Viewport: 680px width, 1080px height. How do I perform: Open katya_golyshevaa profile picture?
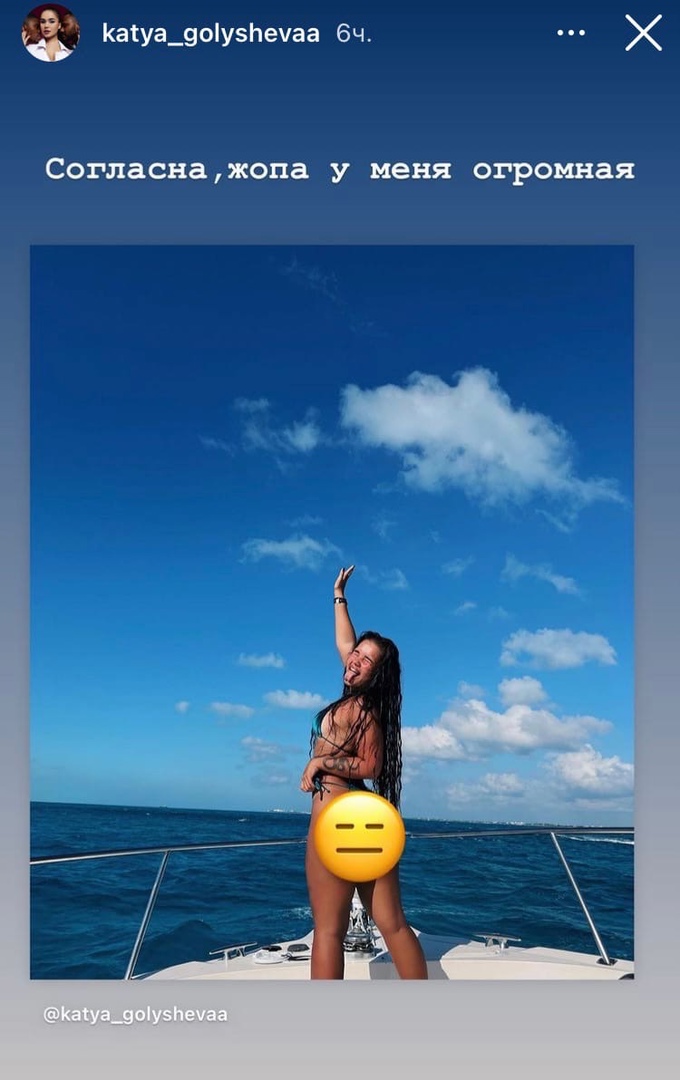50,33
